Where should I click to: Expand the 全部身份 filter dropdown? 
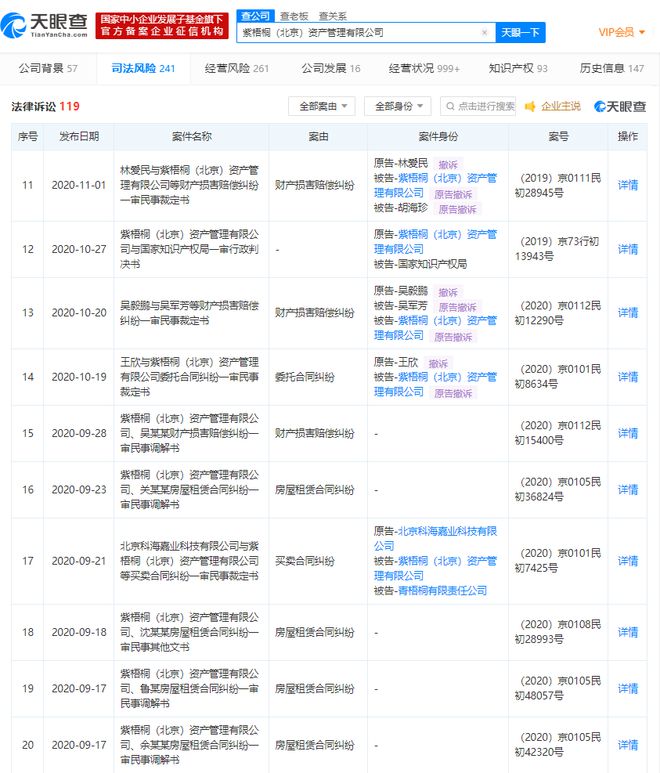coord(397,106)
